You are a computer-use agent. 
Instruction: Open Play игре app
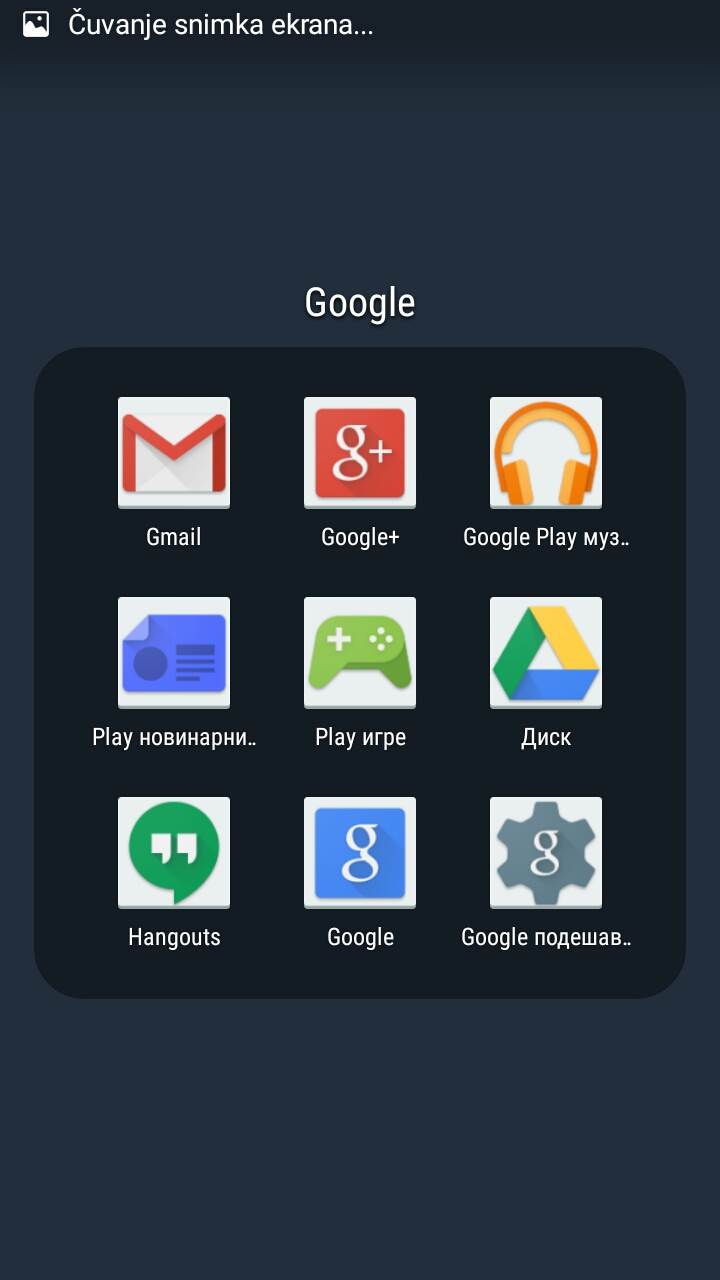coord(360,653)
